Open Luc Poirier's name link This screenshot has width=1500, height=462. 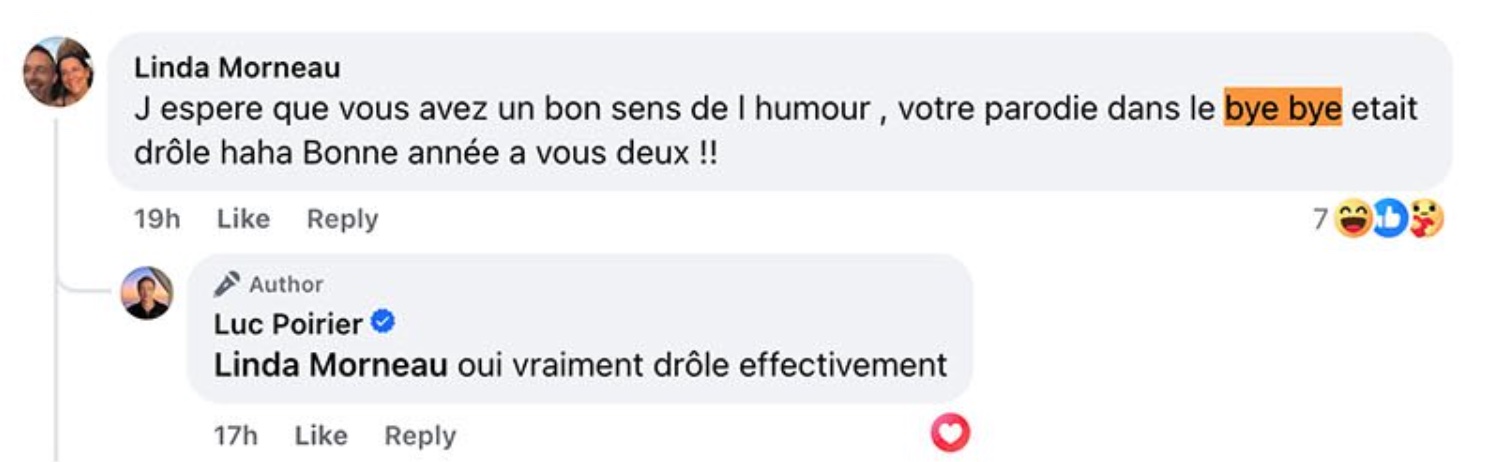[x=288, y=323]
